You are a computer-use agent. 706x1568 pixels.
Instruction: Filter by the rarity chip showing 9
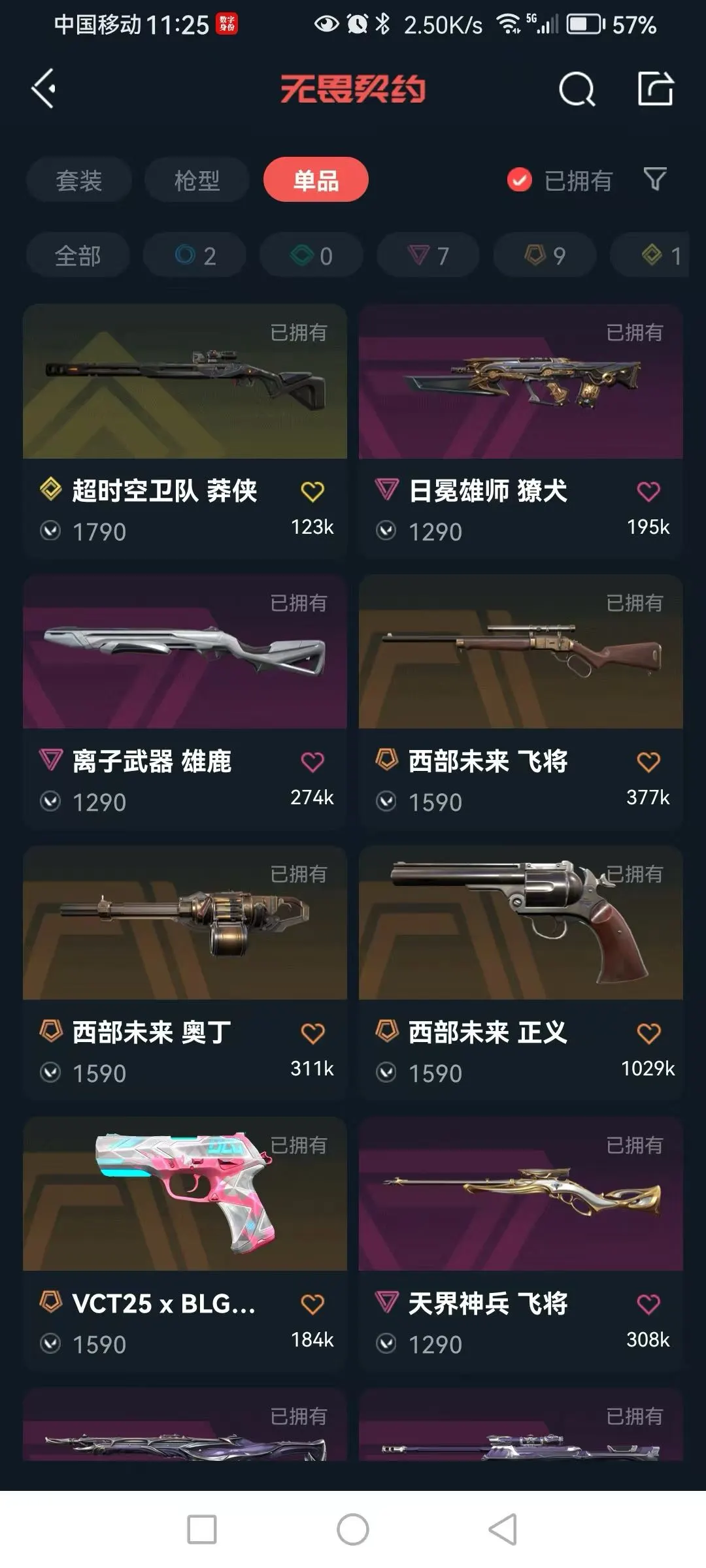pos(545,255)
